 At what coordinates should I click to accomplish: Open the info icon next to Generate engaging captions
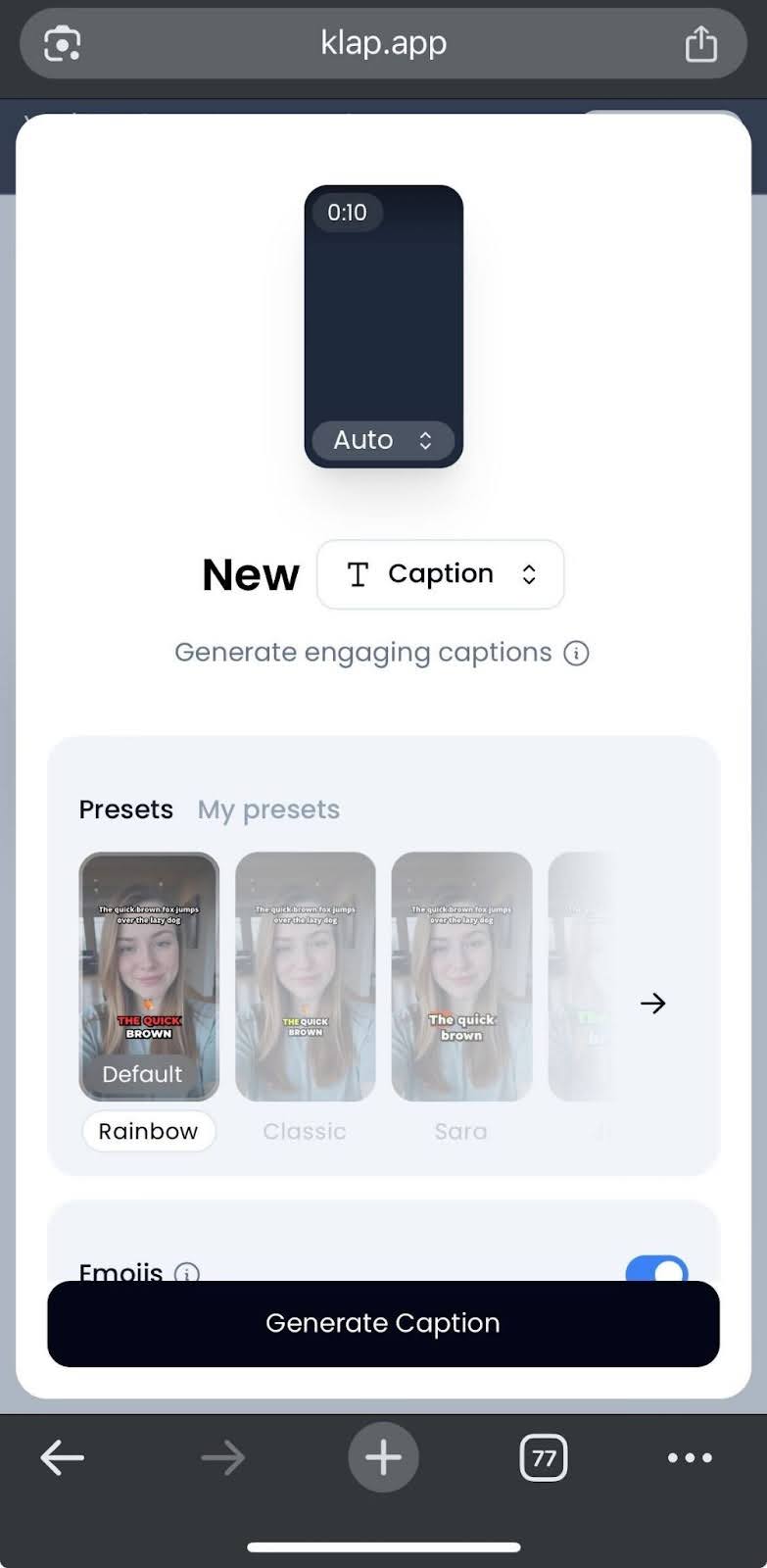tap(576, 654)
